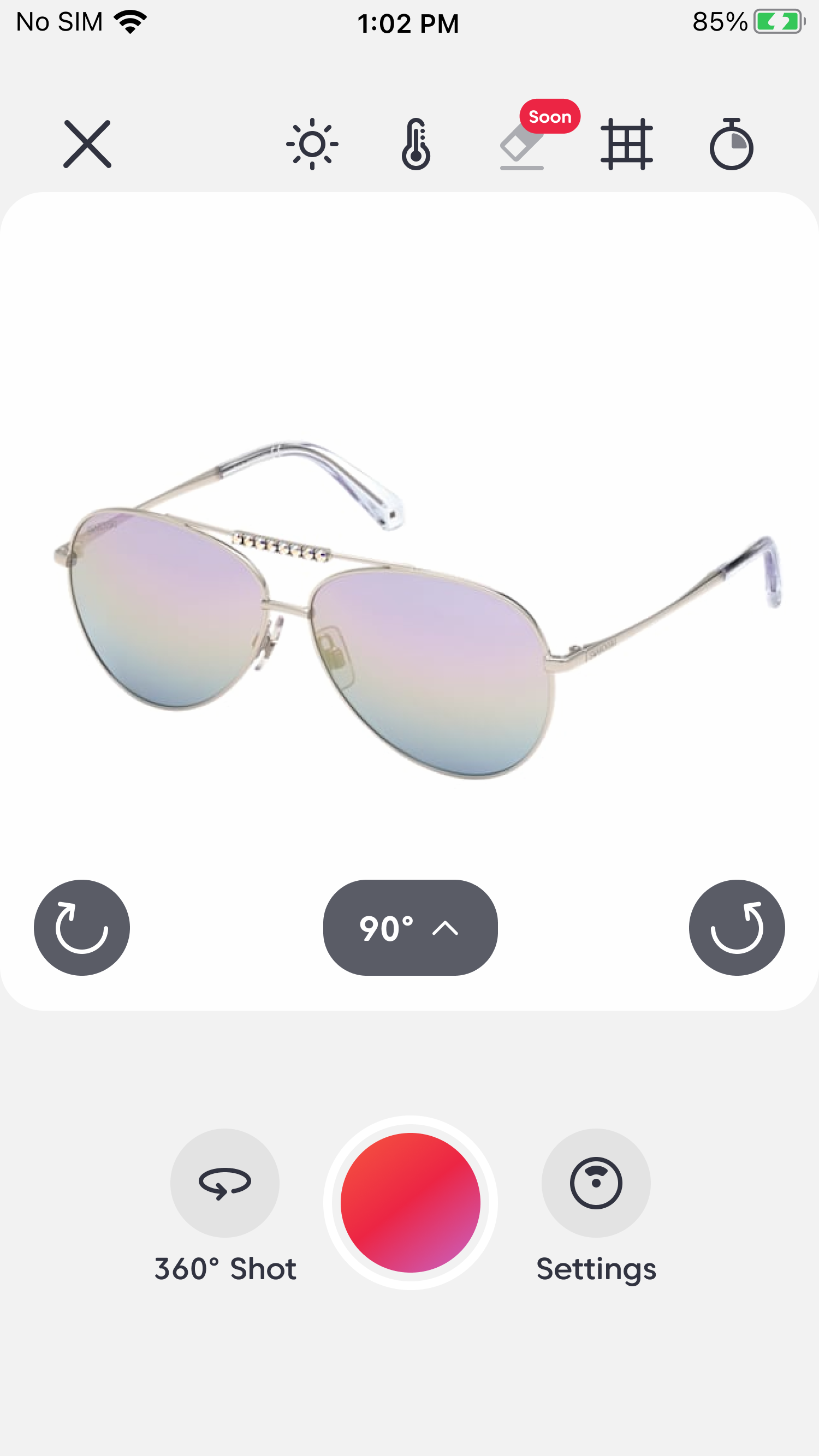Start a 360° Shot
This screenshot has height=1456, width=819.
pos(224,1183)
